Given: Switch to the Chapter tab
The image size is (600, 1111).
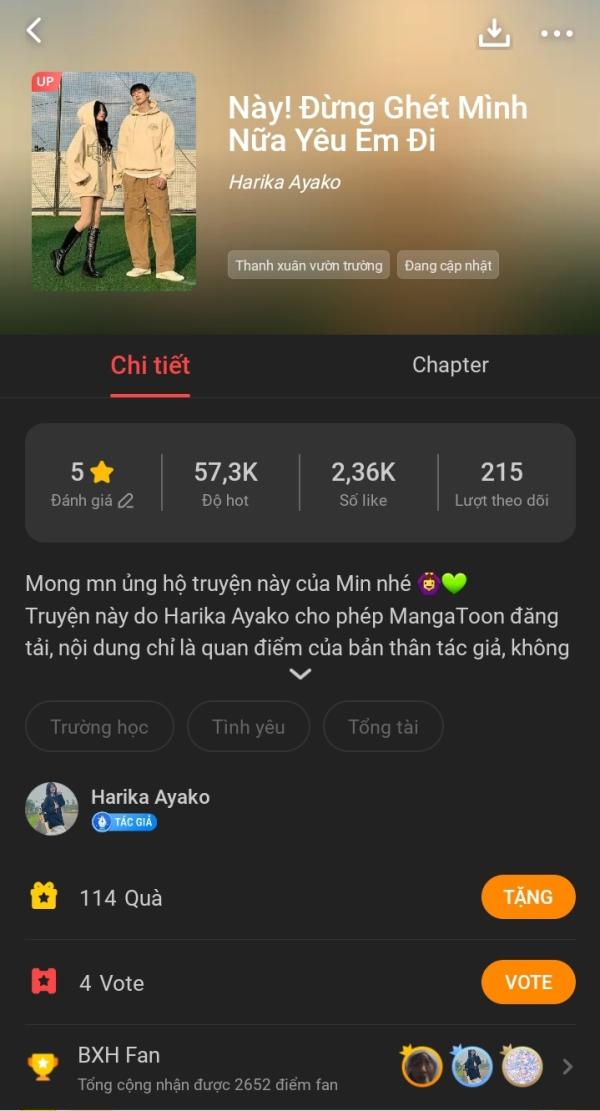Looking at the screenshot, I should pos(450,365).
